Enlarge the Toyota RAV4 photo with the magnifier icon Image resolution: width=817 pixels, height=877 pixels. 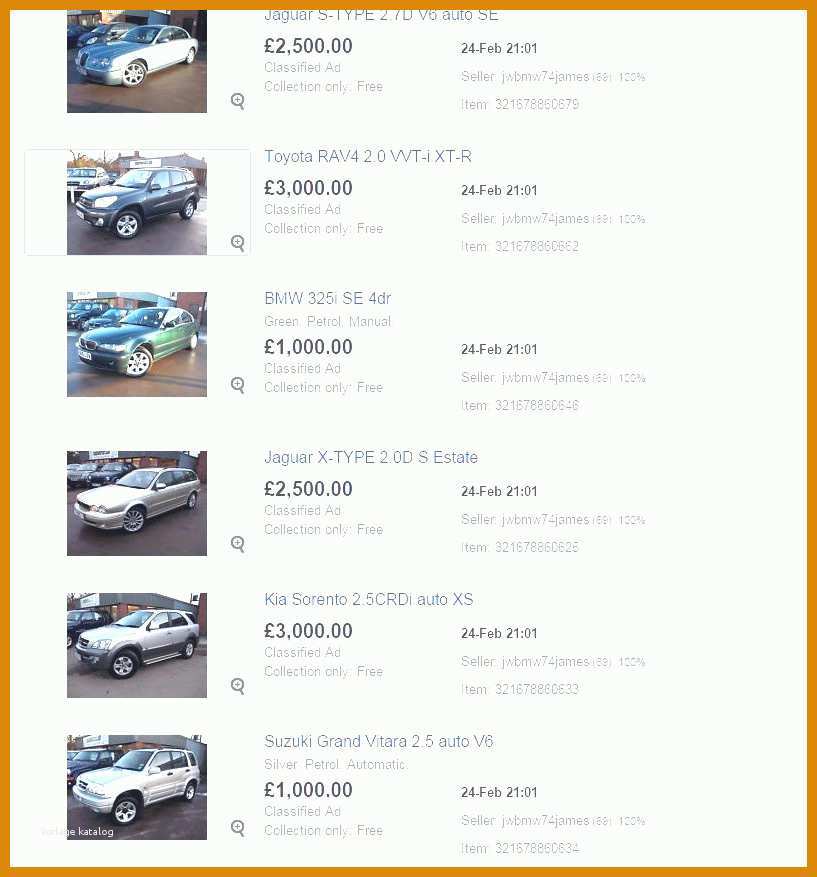click(237, 243)
